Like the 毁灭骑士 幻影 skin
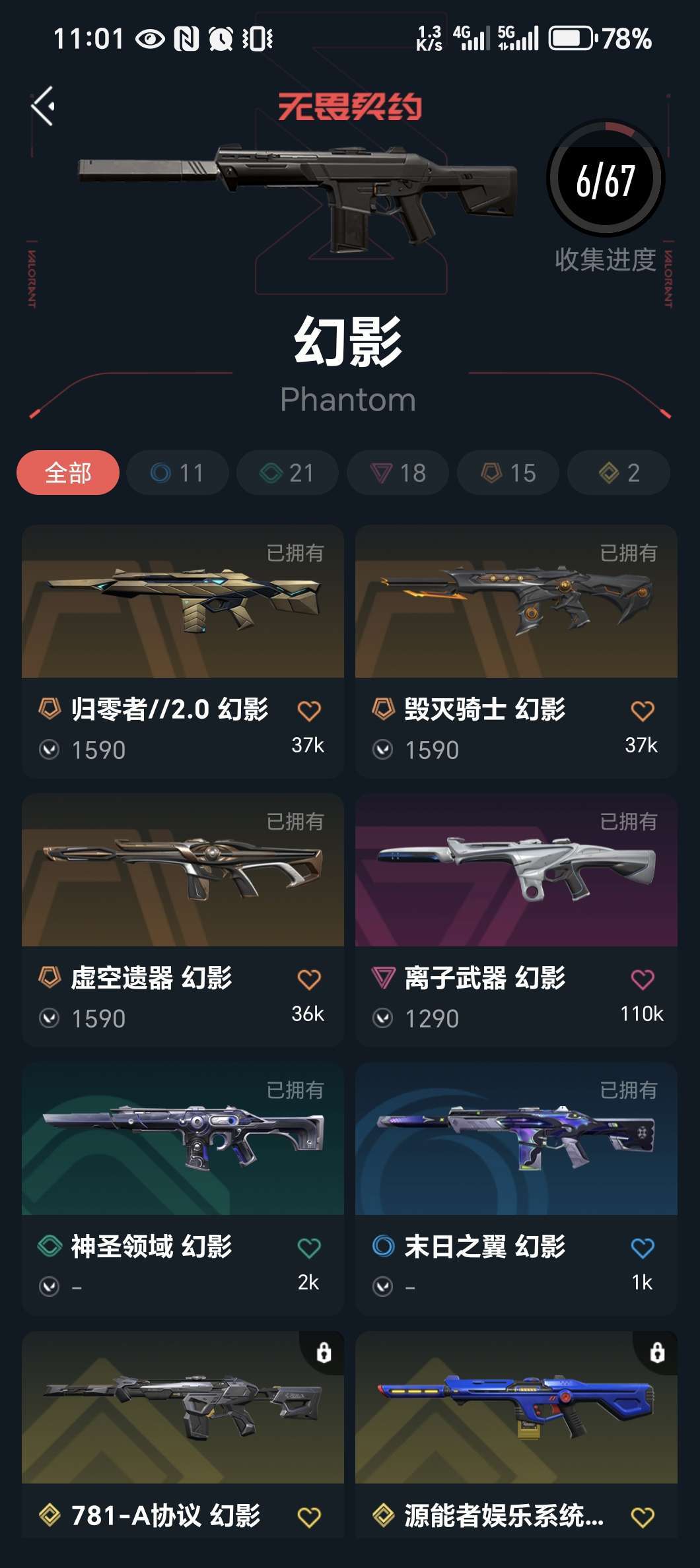Viewport: 700px width, 1568px height. tap(643, 711)
